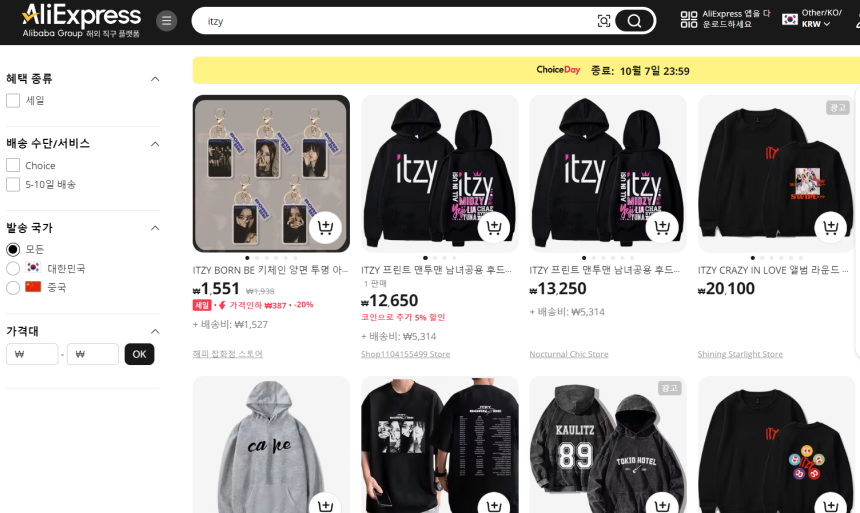Image resolution: width=860 pixels, height=513 pixels.
Task: Tap the magnifier search button
Action: pyautogui.click(x=634, y=21)
